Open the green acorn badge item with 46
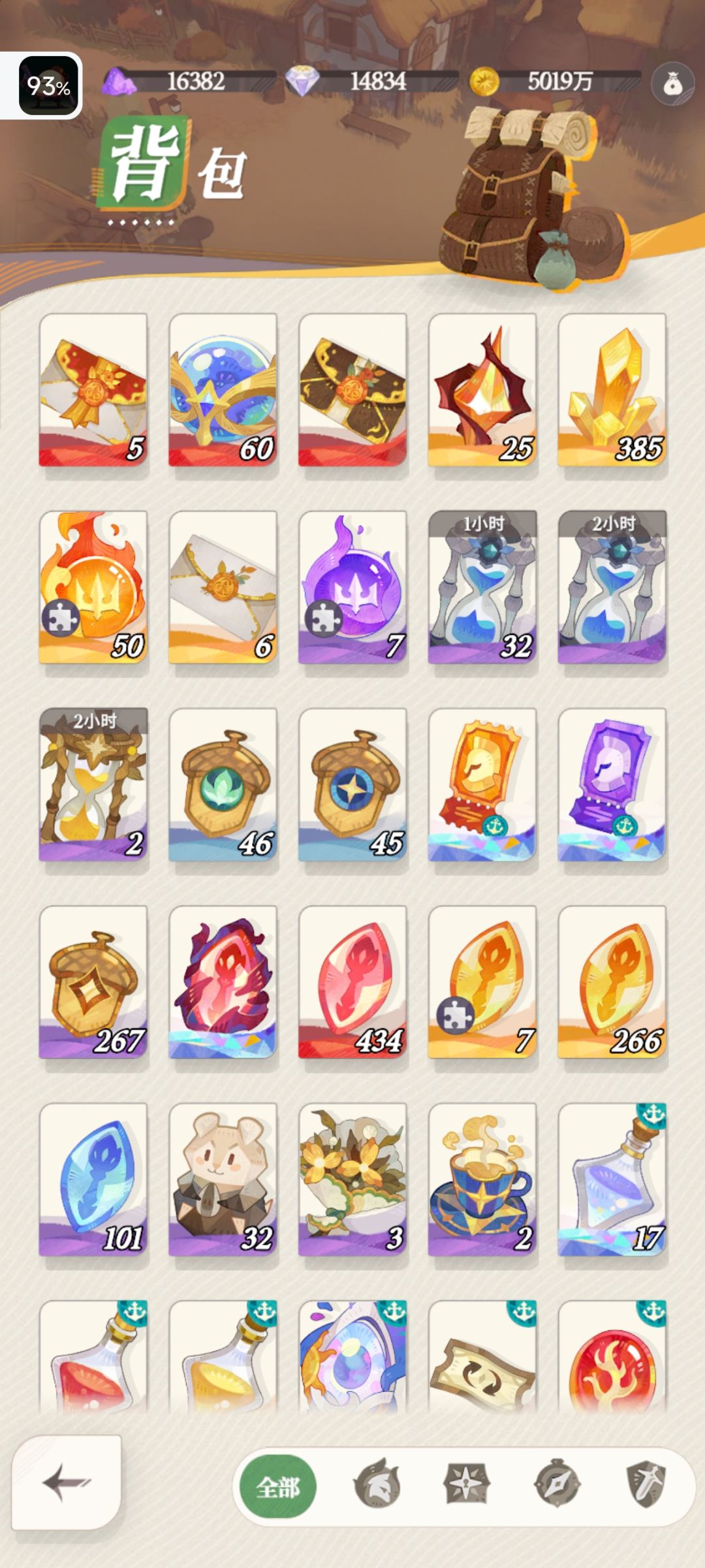The image size is (705, 1568). click(x=223, y=784)
